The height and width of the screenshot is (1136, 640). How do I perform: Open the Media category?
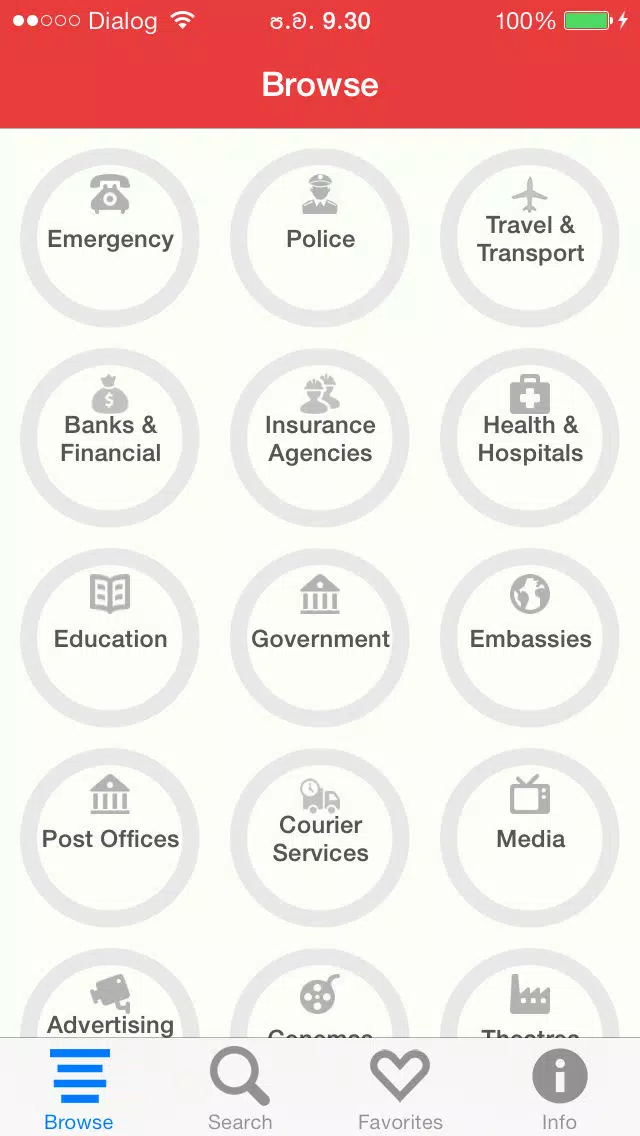[530, 838]
